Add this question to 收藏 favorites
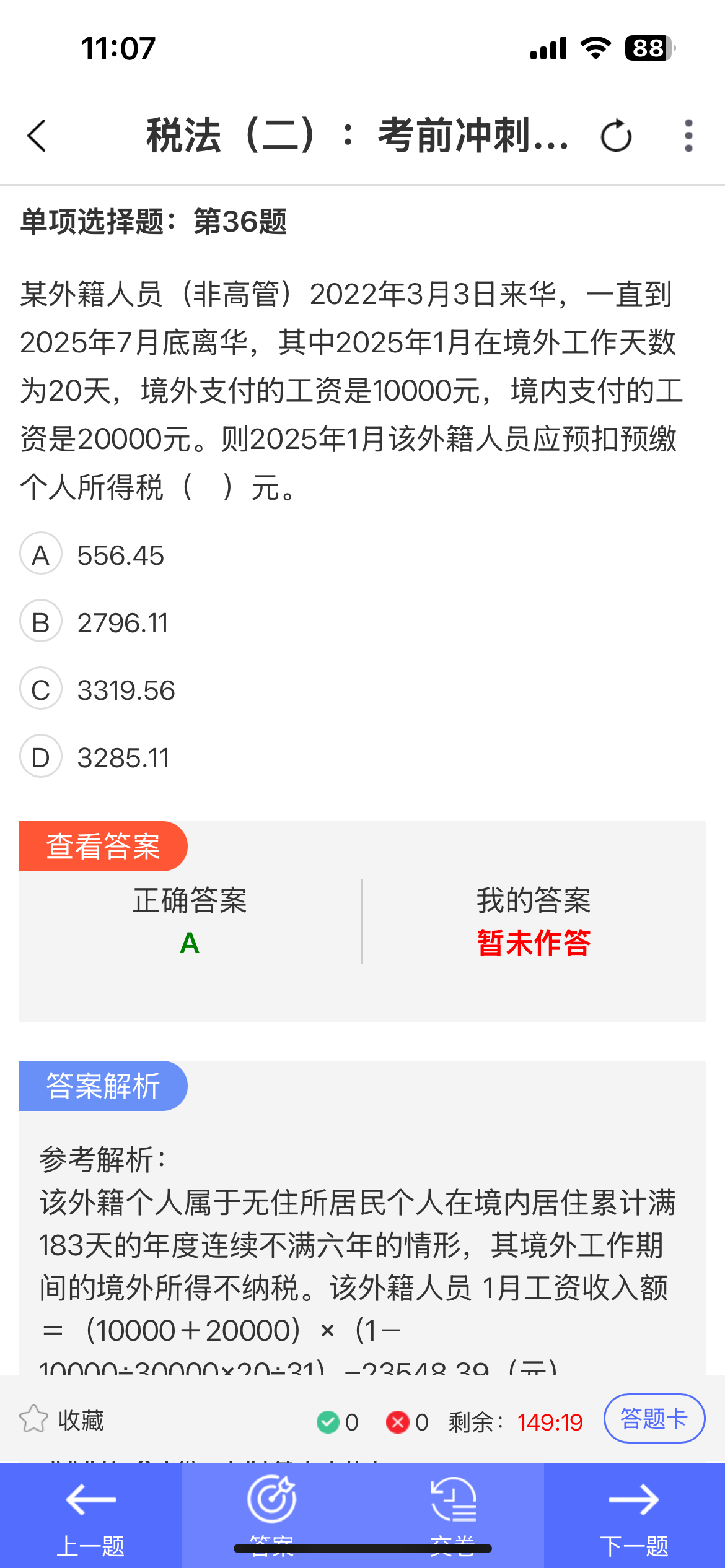Screen dimensions: 725x1568 (62, 1421)
